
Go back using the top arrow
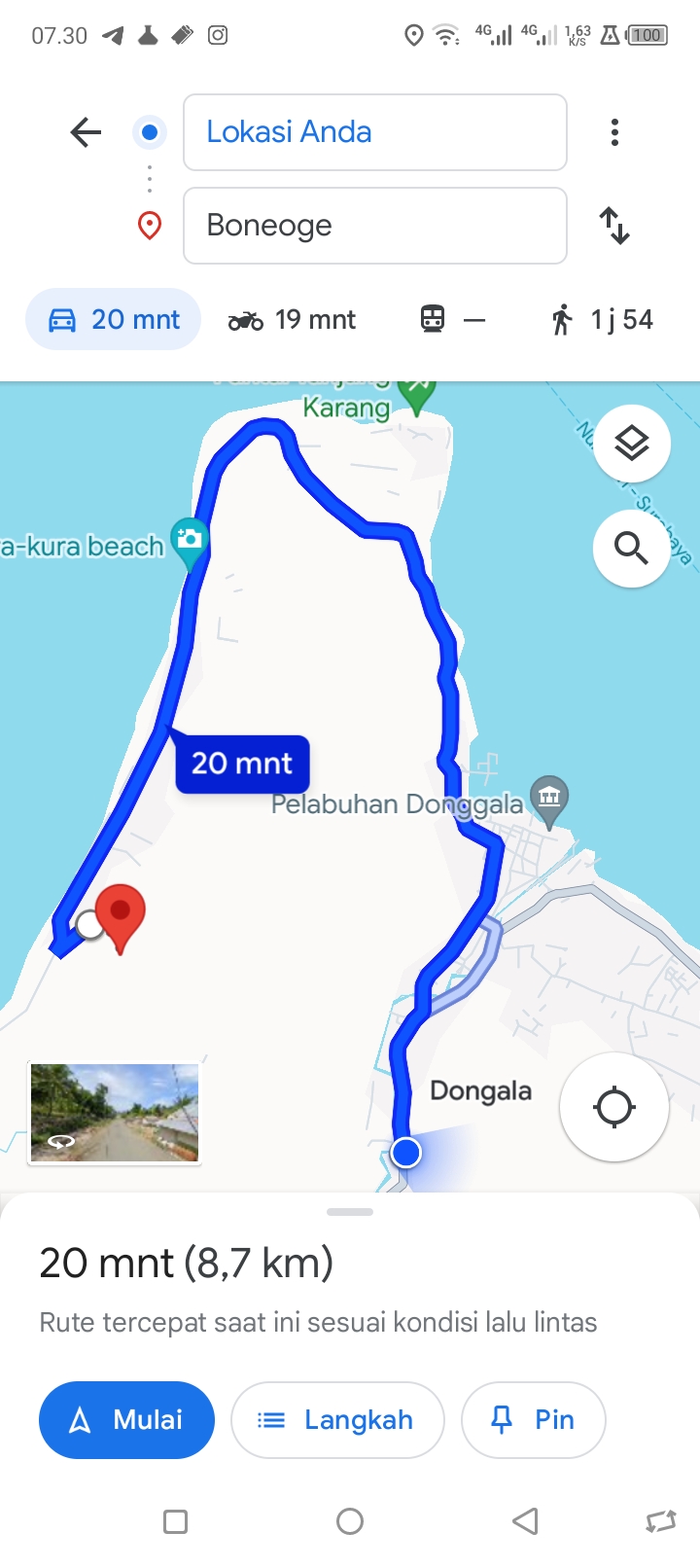86,132
